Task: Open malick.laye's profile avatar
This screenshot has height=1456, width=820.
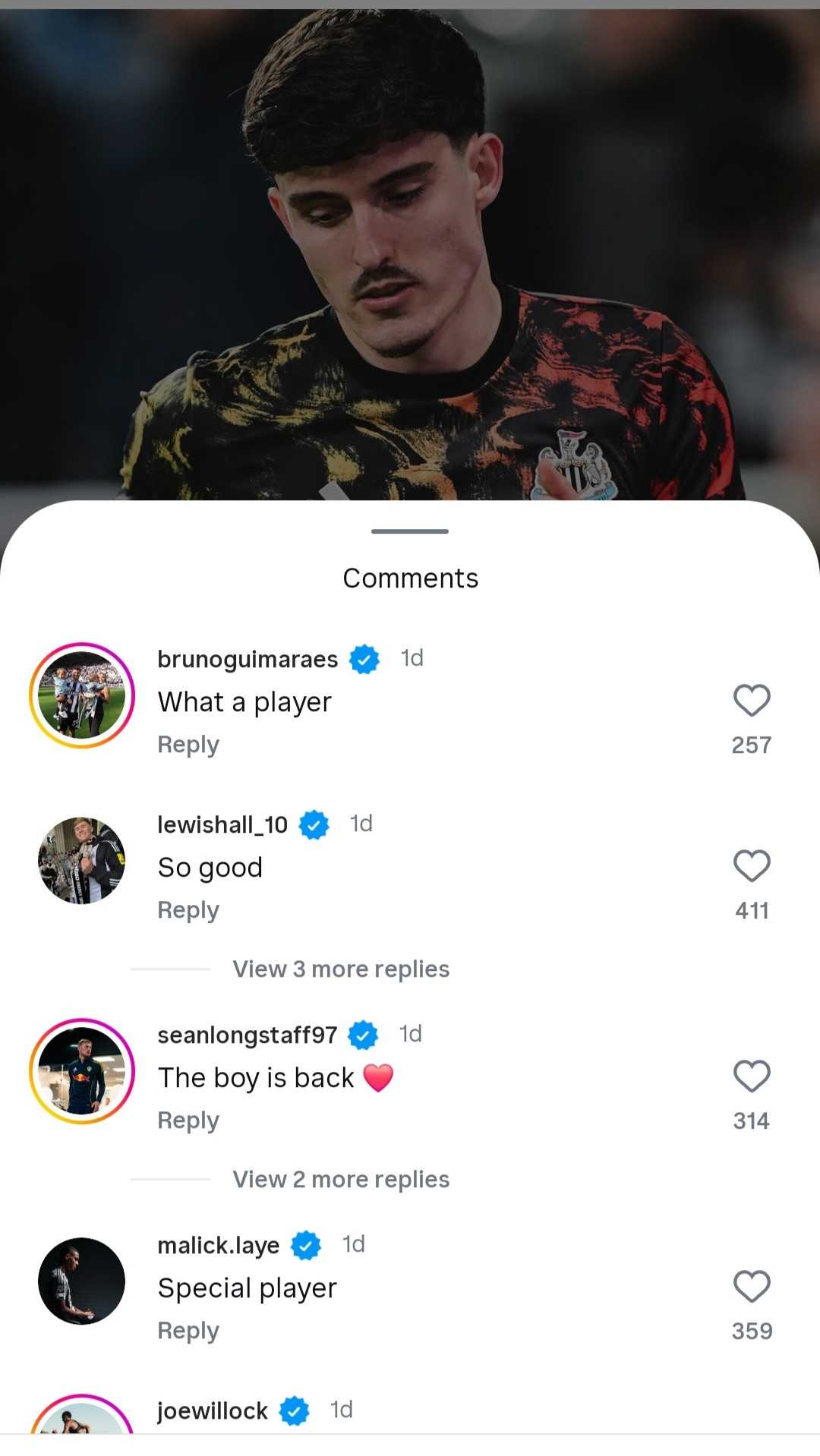Action: tap(82, 1281)
